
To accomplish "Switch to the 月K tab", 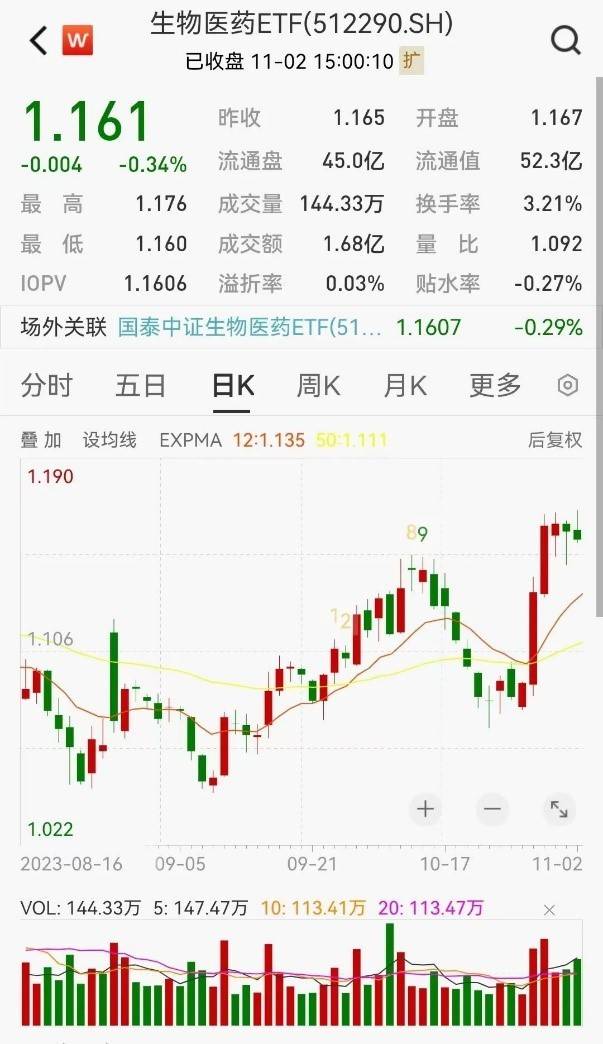I will pos(405,385).
